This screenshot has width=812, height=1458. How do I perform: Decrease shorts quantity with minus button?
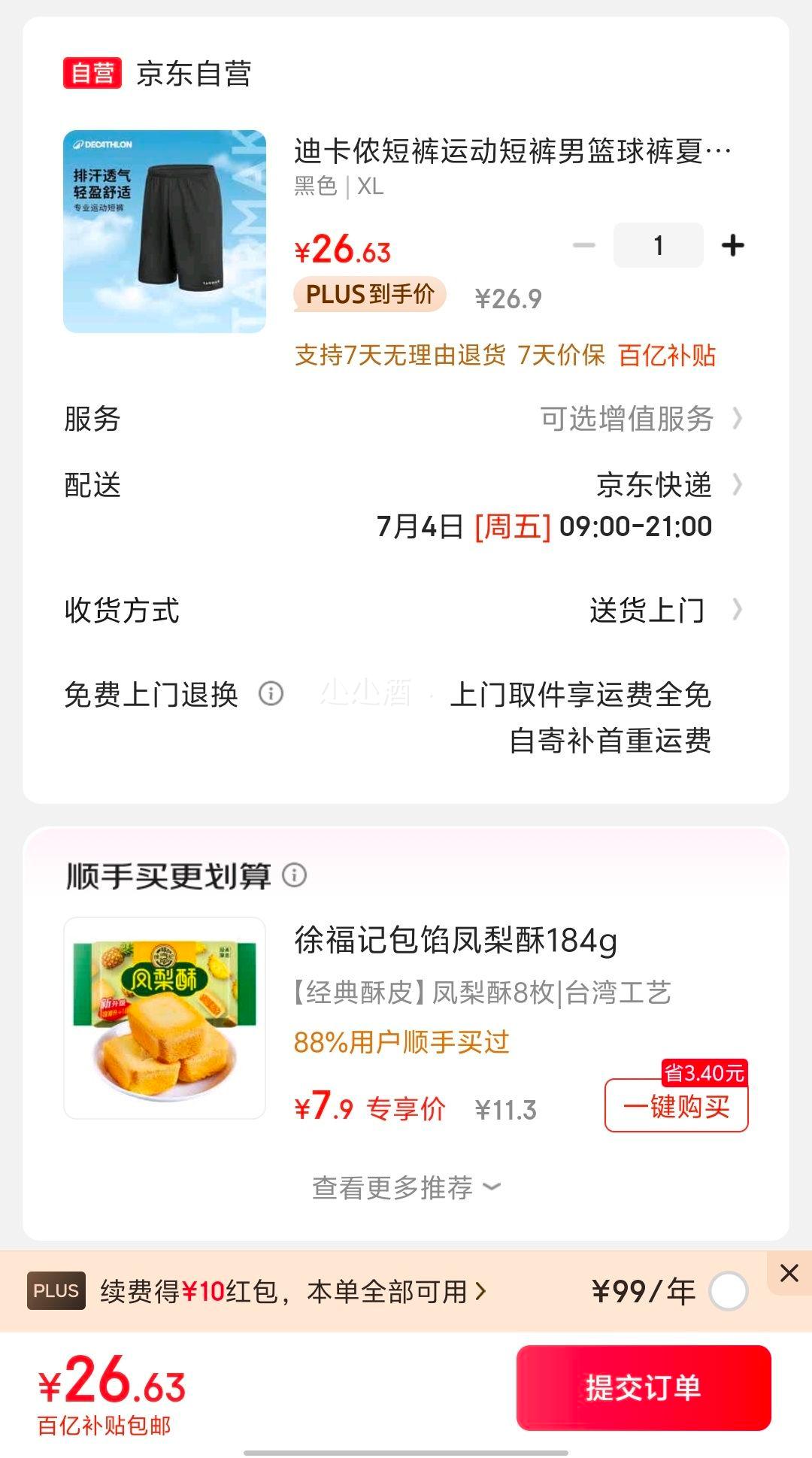click(584, 245)
